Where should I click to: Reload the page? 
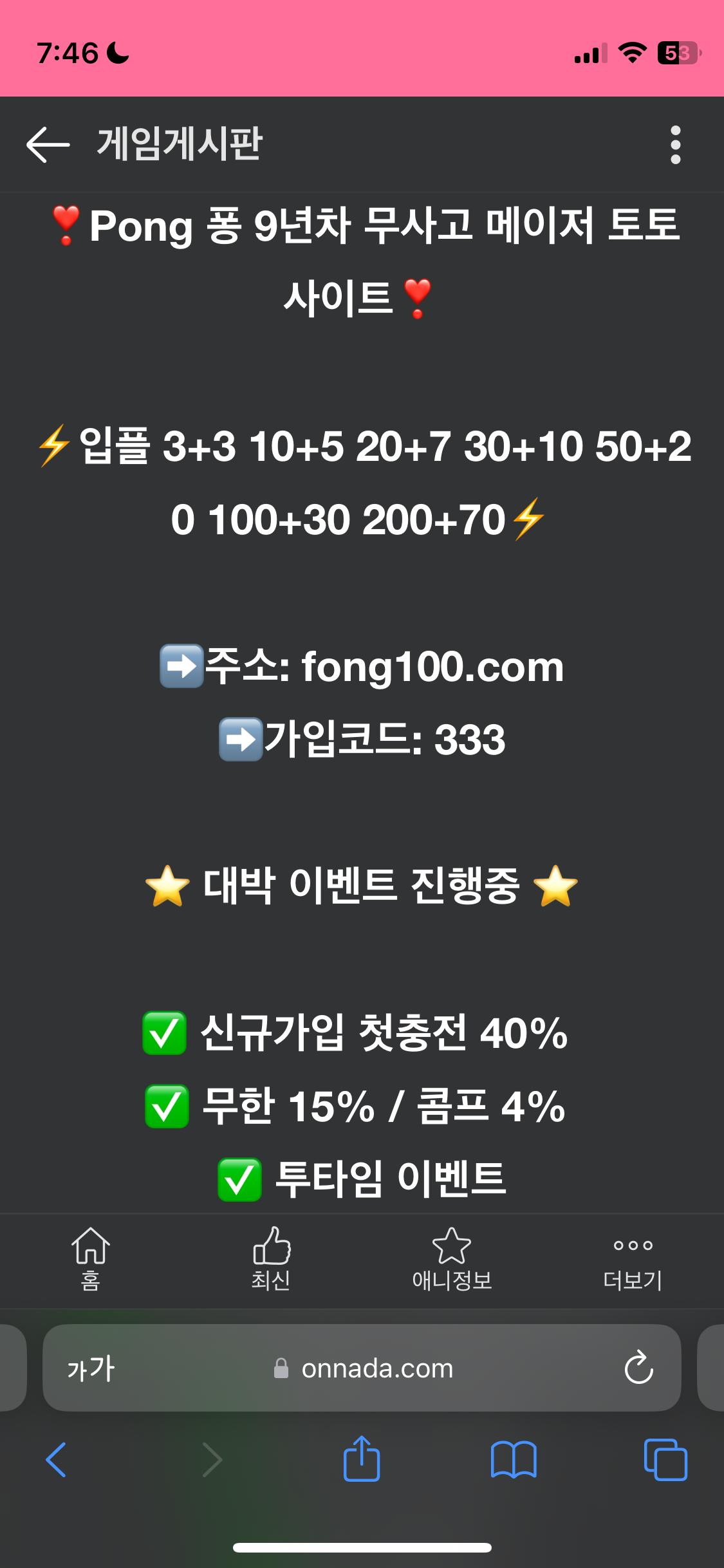click(638, 1367)
